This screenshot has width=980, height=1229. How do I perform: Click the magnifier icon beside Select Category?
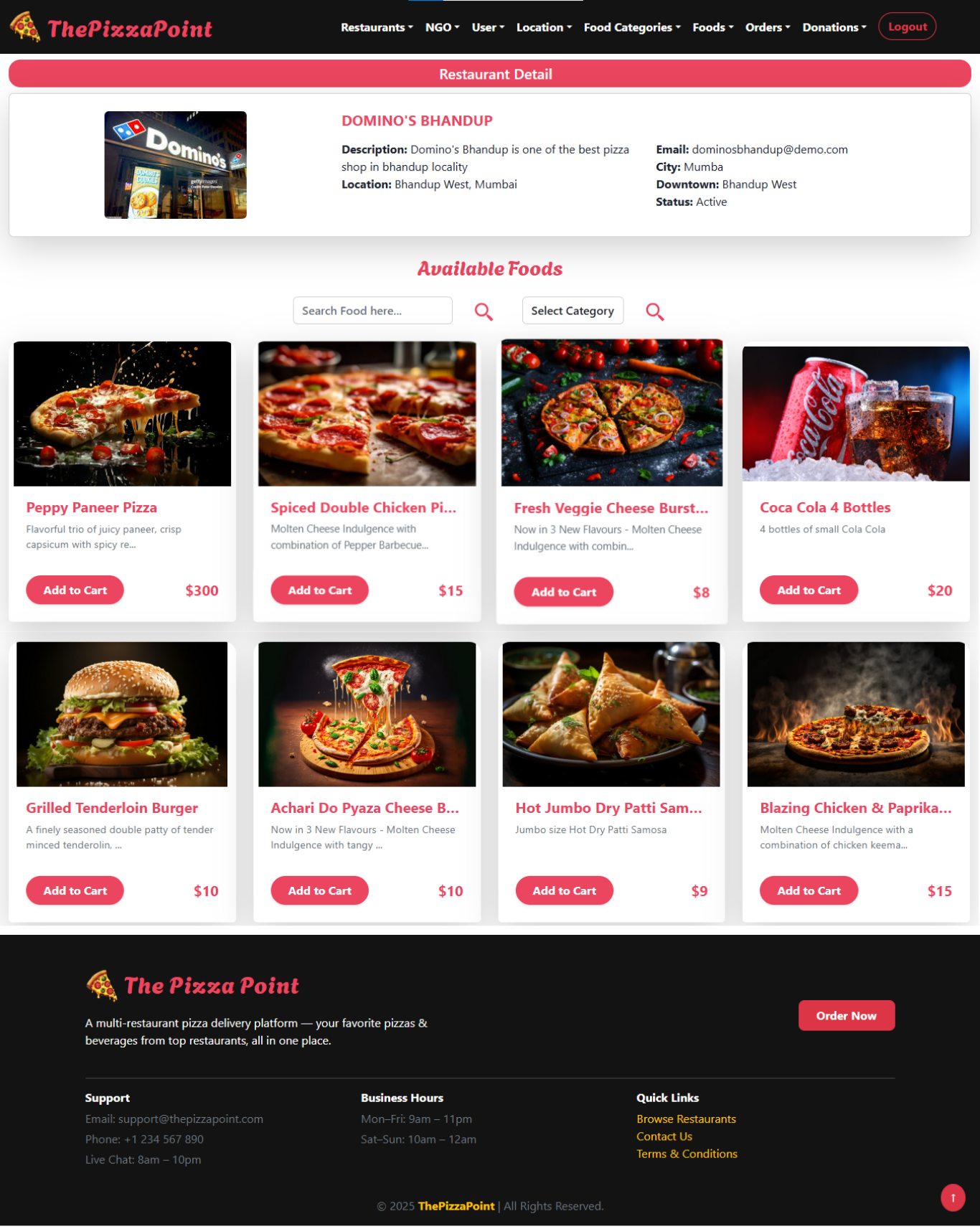pos(654,311)
